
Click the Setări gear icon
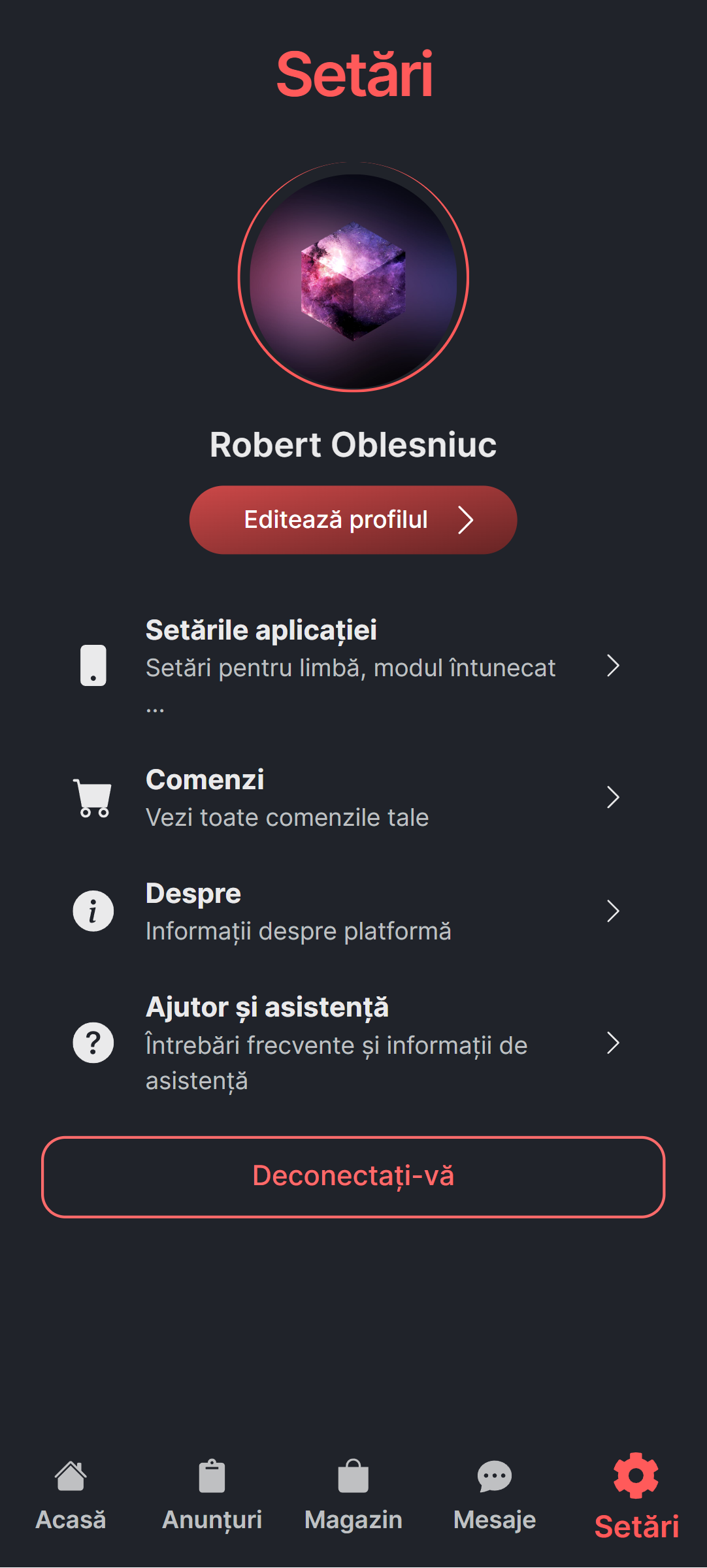pos(634,1475)
